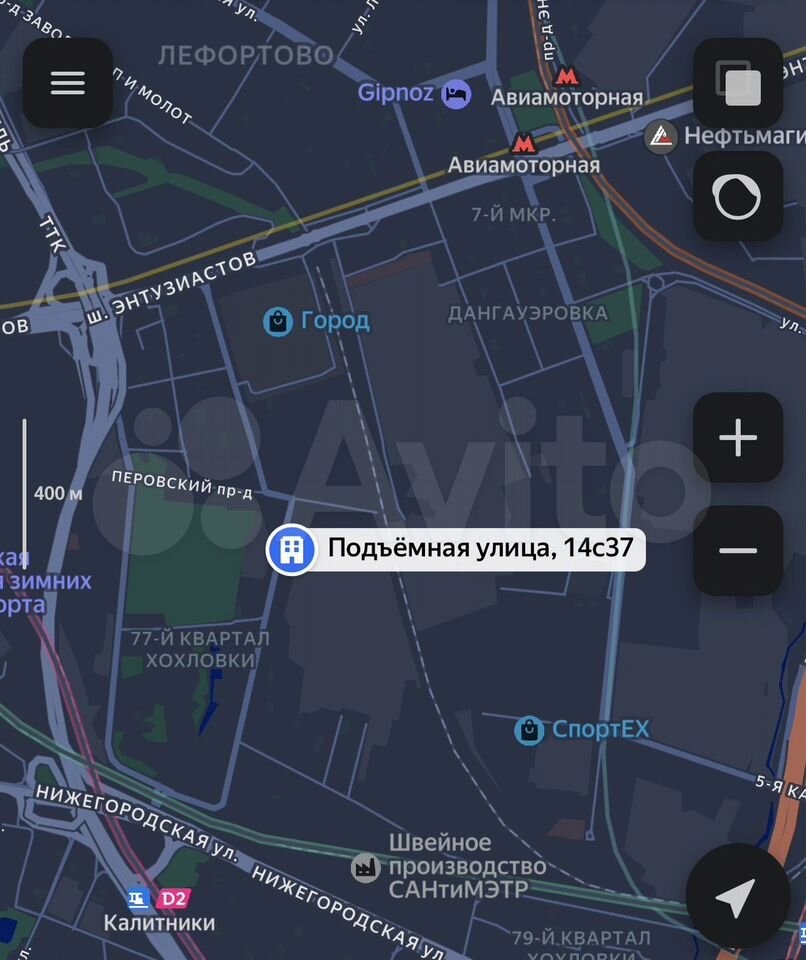Center the map on my location
Image resolution: width=806 pixels, height=960 pixels.
[x=735, y=898]
